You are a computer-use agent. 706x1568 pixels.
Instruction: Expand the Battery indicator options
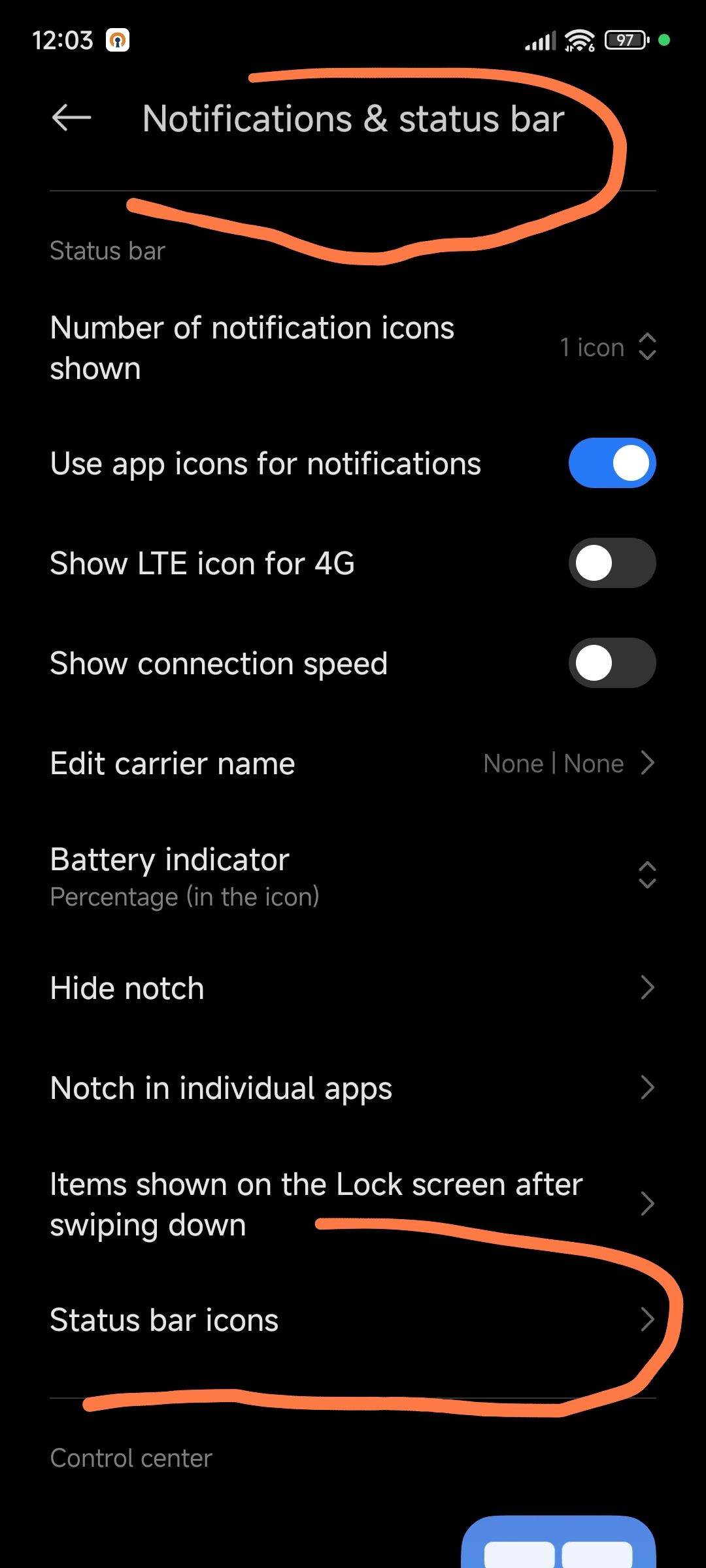point(353,875)
